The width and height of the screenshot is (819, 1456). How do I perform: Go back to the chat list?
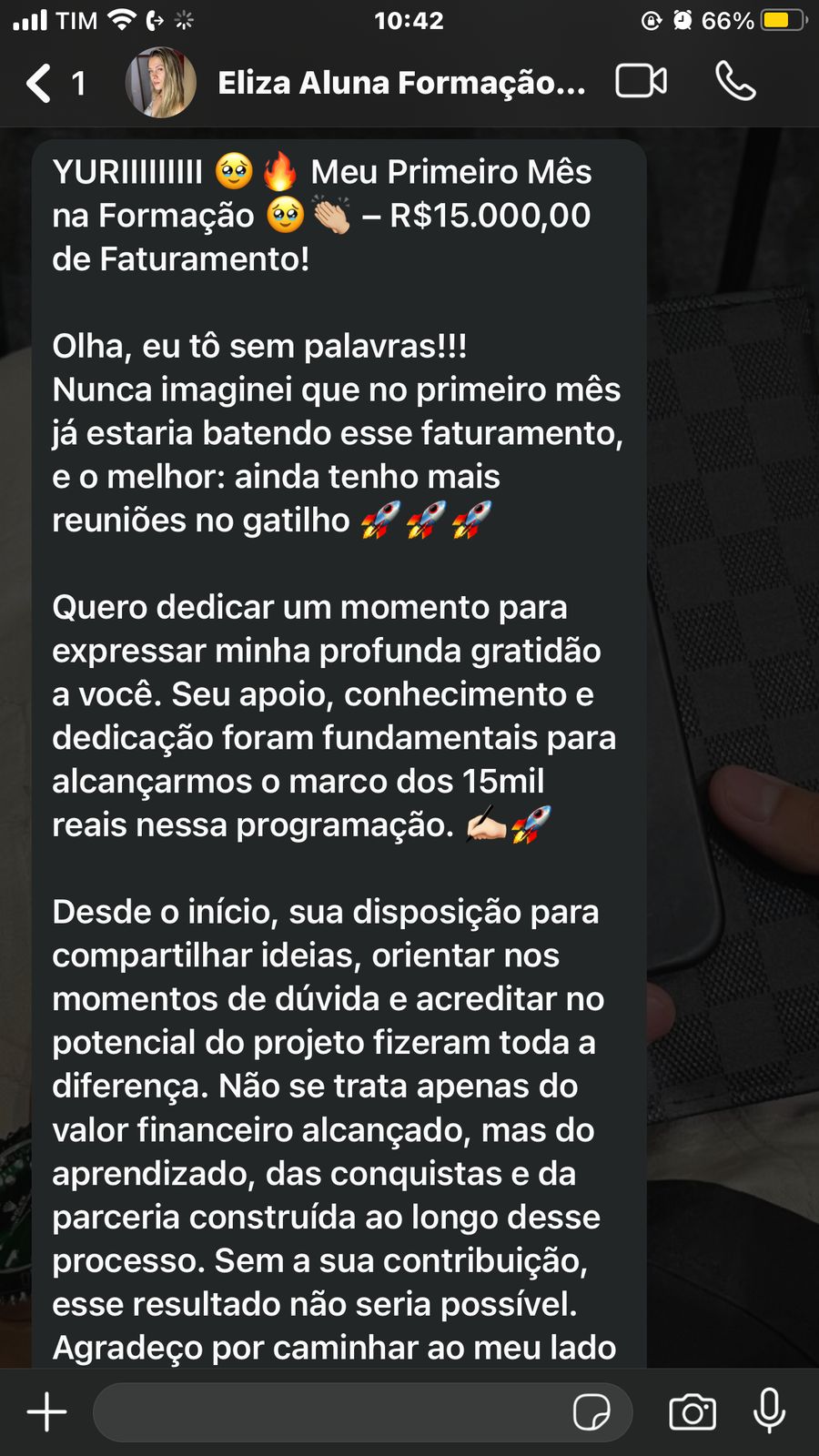[x=41, y=83]
